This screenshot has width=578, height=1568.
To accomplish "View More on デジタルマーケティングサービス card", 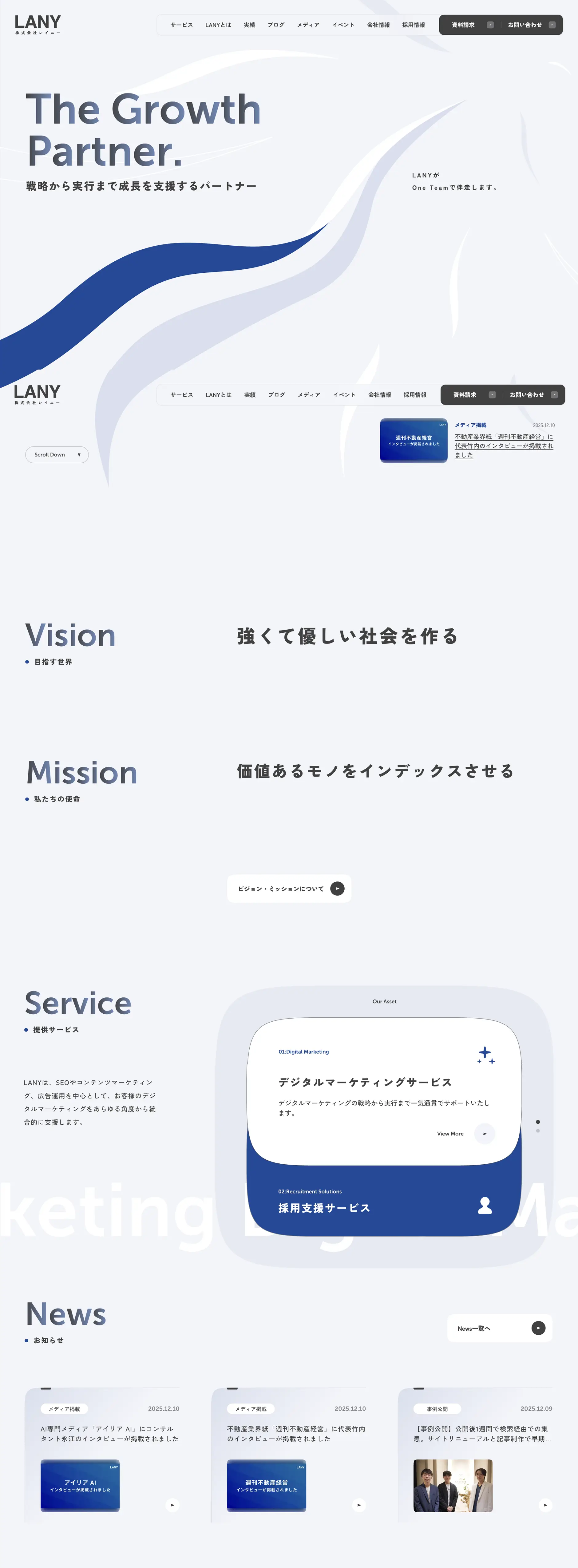I will (484, 1133).
